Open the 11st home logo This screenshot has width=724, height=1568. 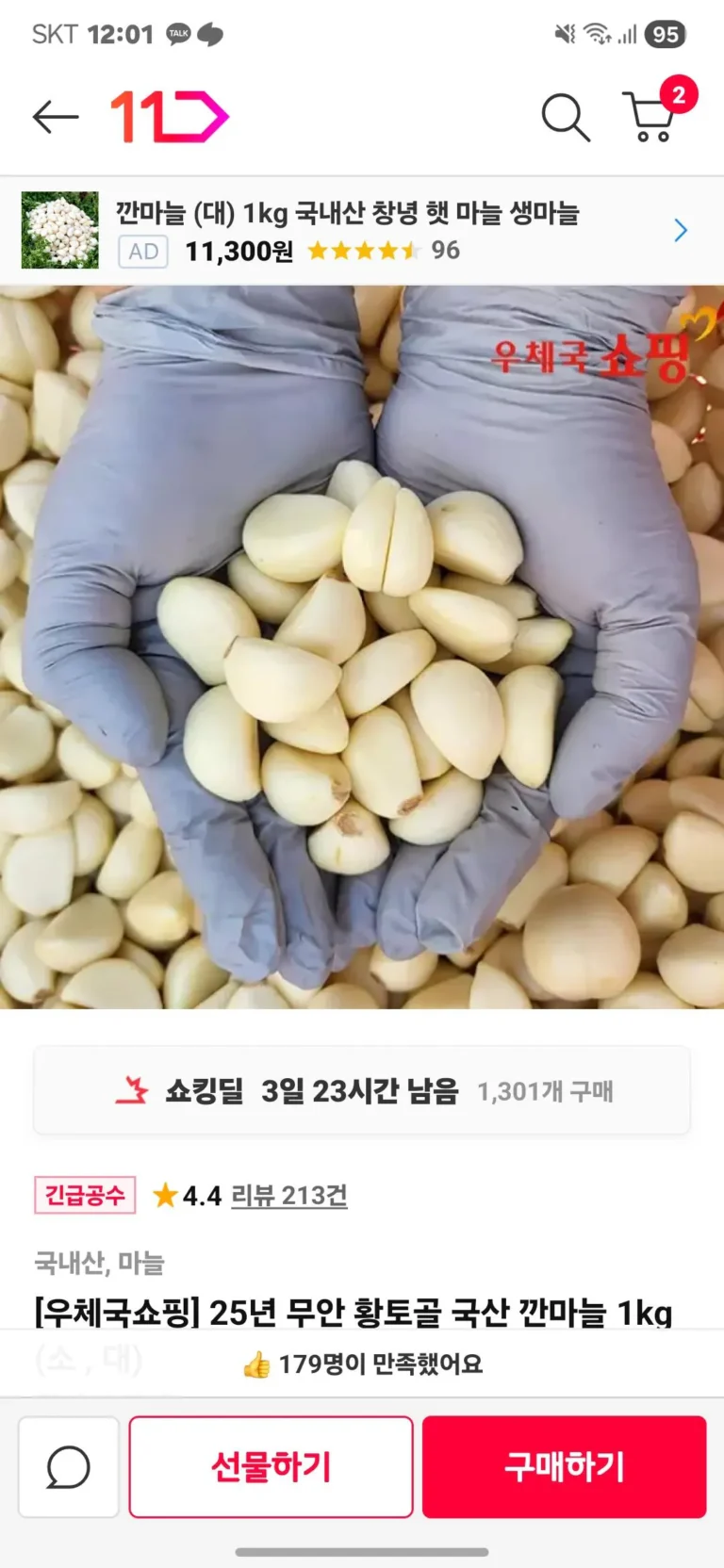[170, 117]
